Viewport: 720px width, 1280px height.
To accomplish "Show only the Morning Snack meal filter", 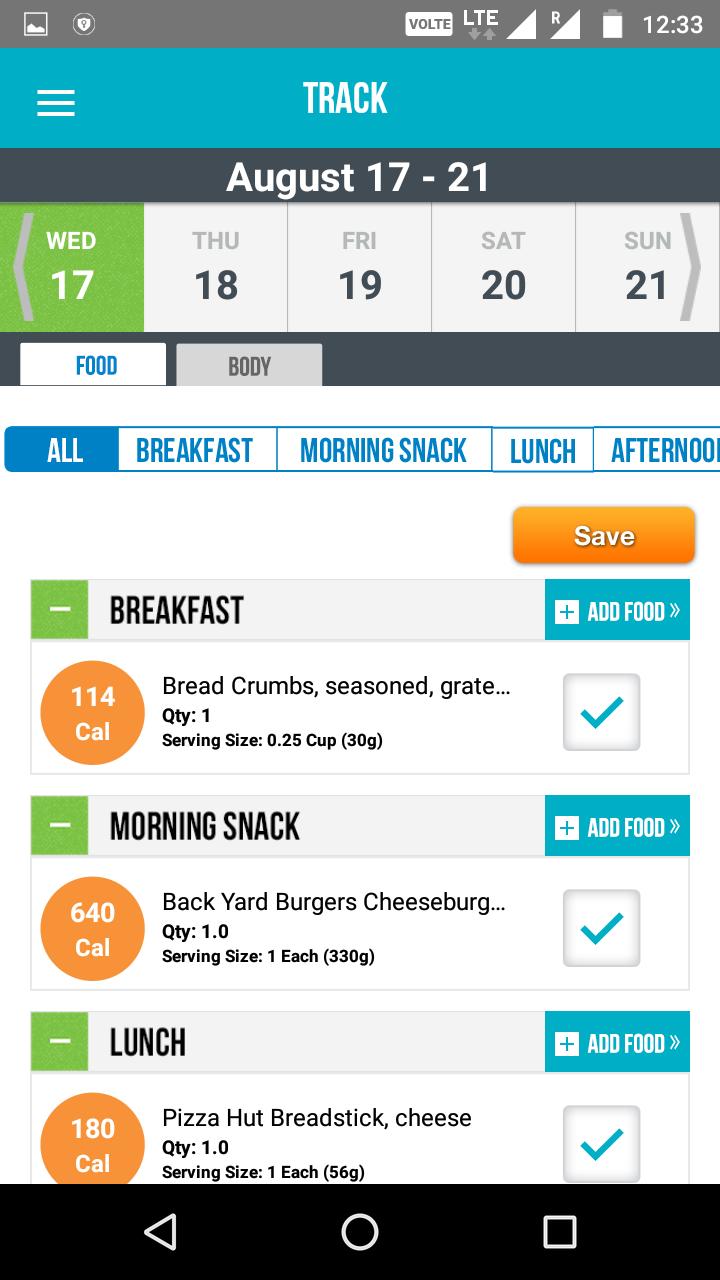I will pyautogui.click(x=383, y=451).
